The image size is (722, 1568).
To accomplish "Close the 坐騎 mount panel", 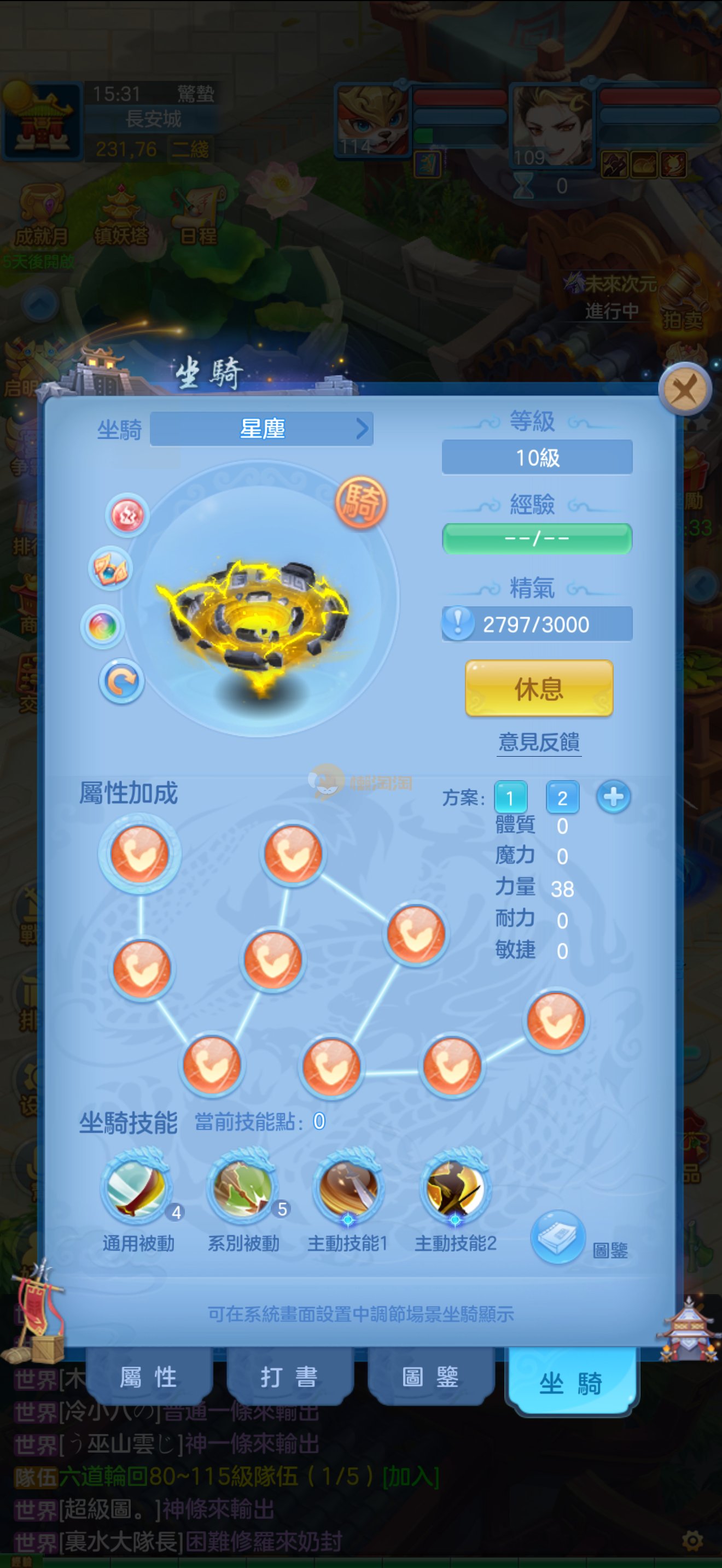I will [685, 389].
